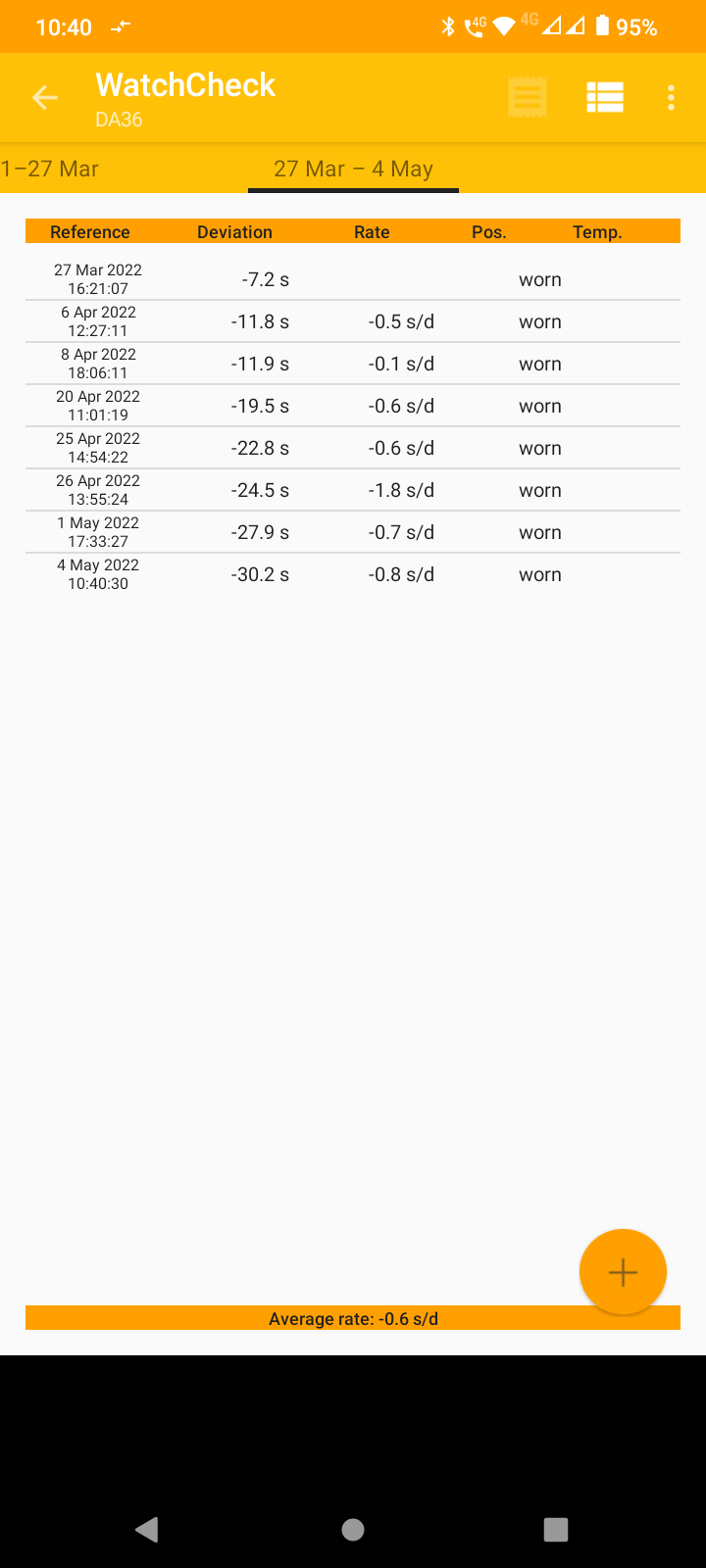706x1568 pixels.
Task: Select the 26 Apr 2022 entry
Action: (352, 490)
